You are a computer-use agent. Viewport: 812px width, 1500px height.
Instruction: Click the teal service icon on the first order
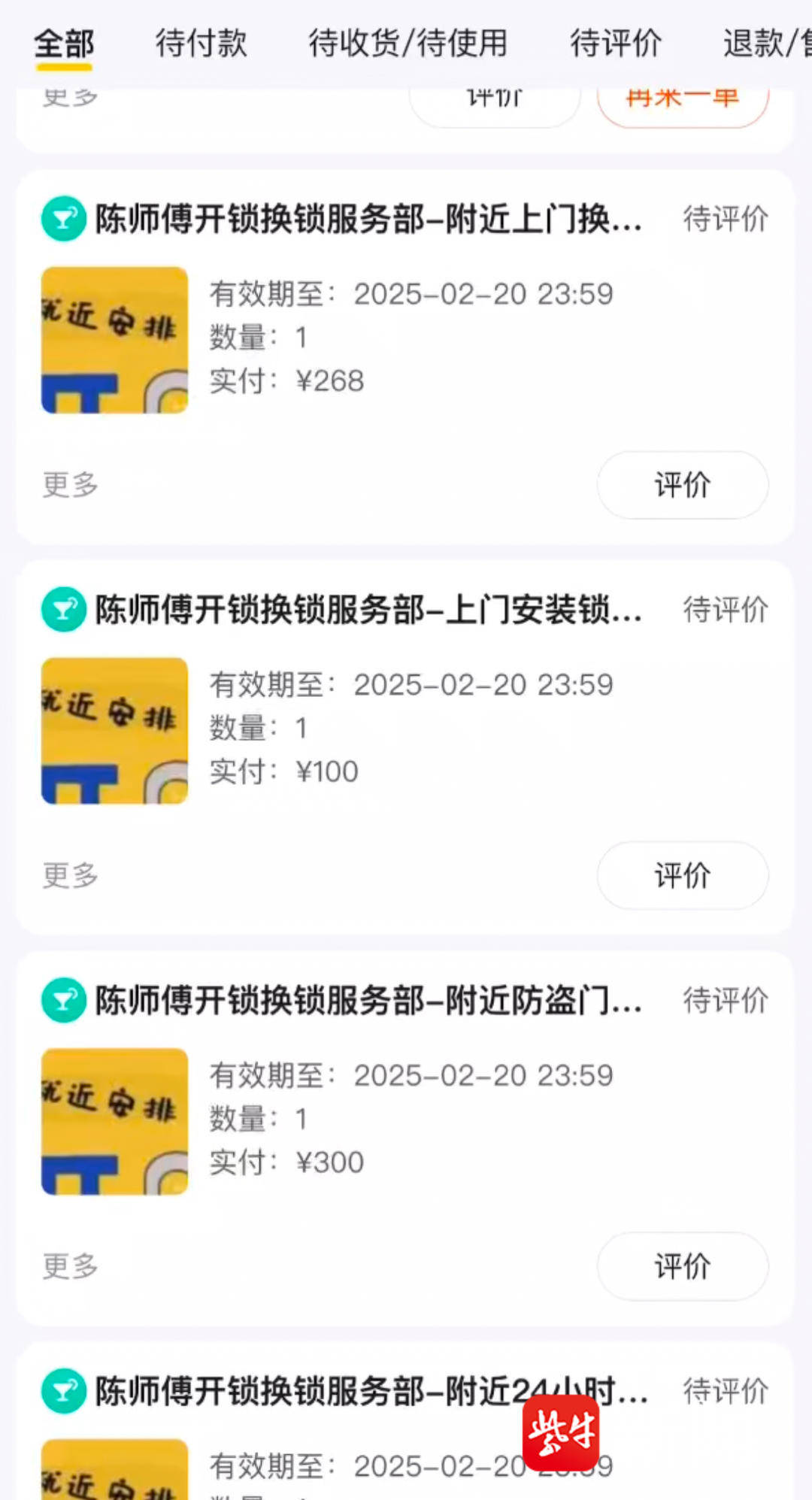[x=62, y=220]
